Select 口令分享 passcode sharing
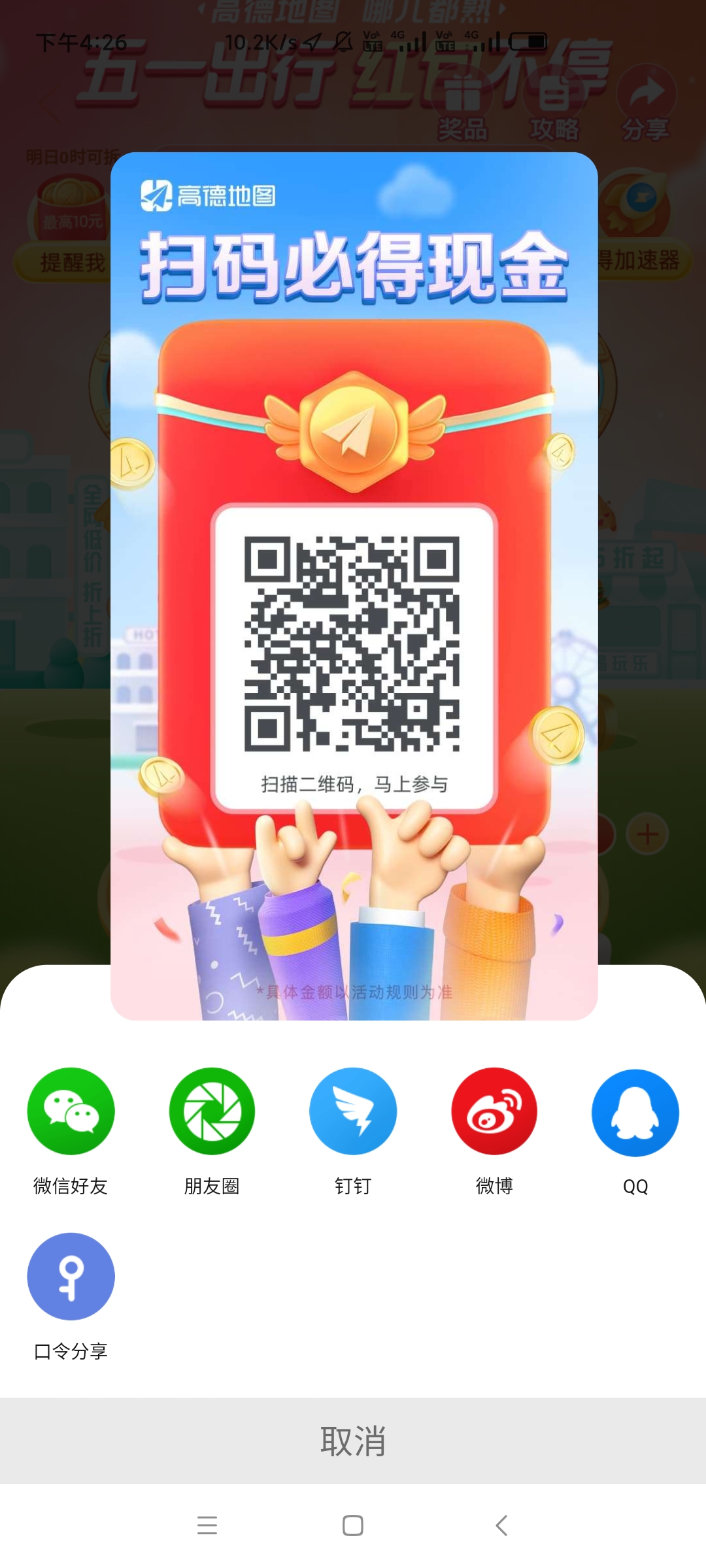 pyautogui.click(x=71, y=1276)
